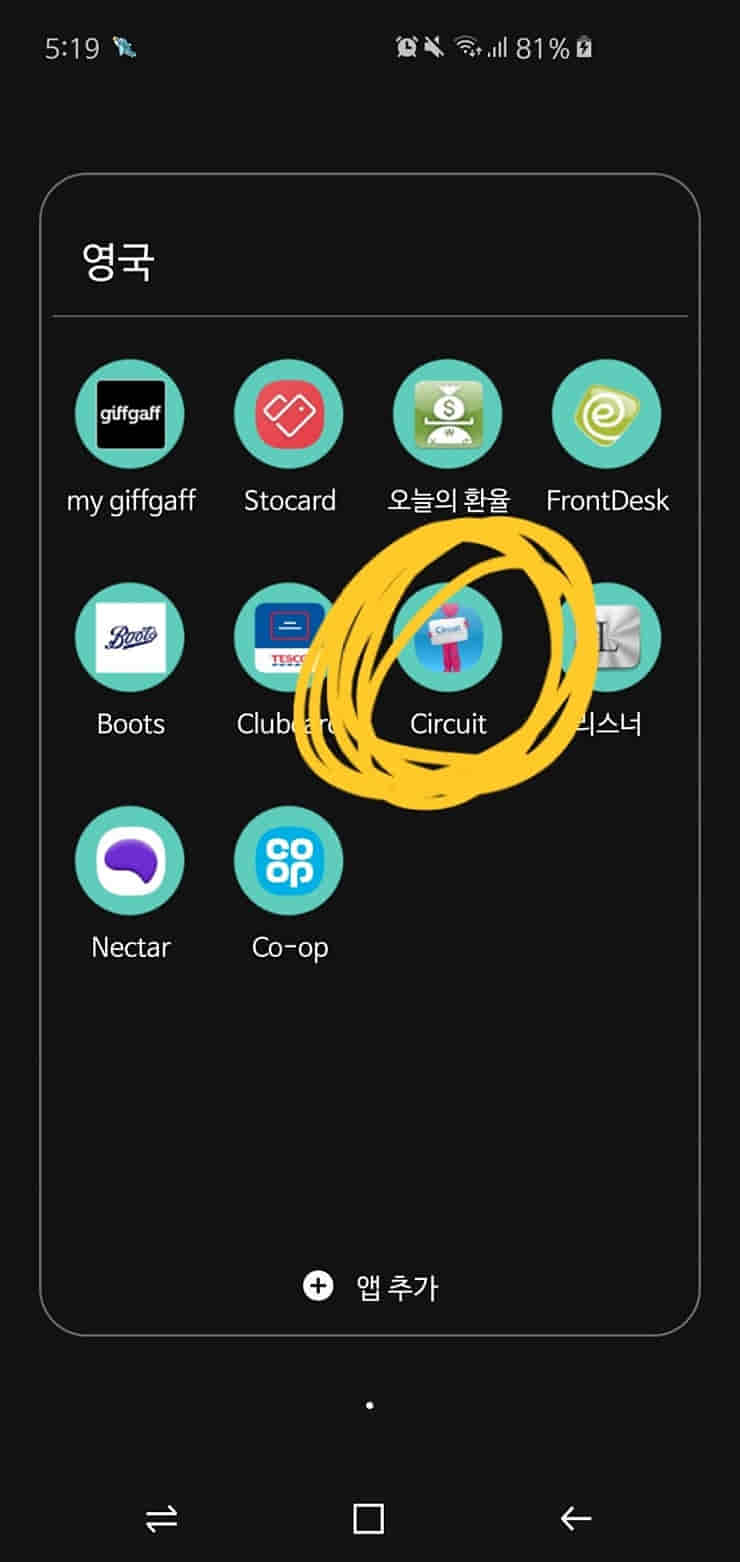The image size is (740, 1562).
Task: Launch the Nectar app
Action: point(130,861)
